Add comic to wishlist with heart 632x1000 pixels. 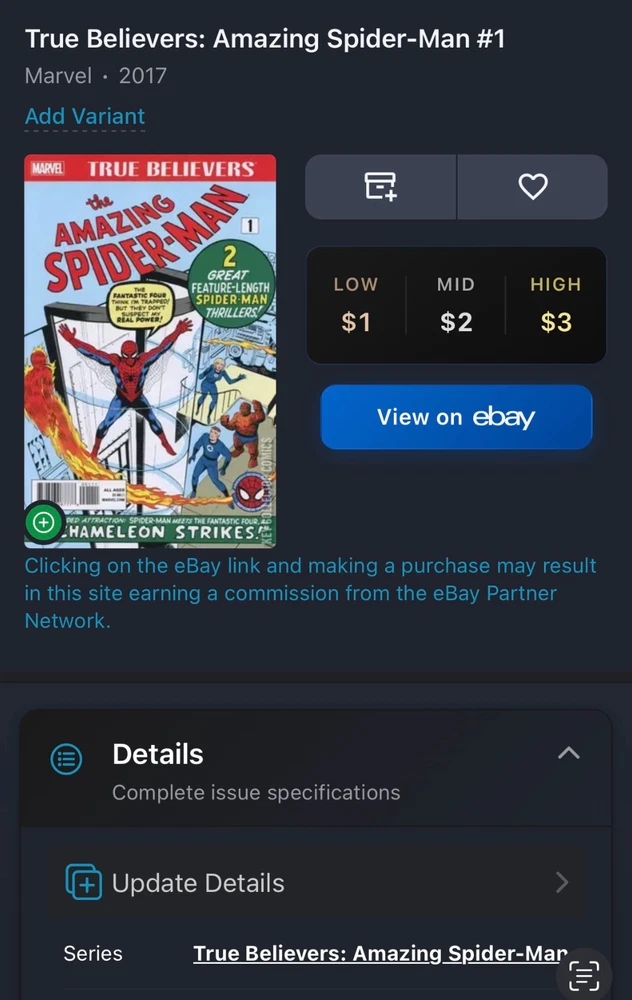coord(532,186)
